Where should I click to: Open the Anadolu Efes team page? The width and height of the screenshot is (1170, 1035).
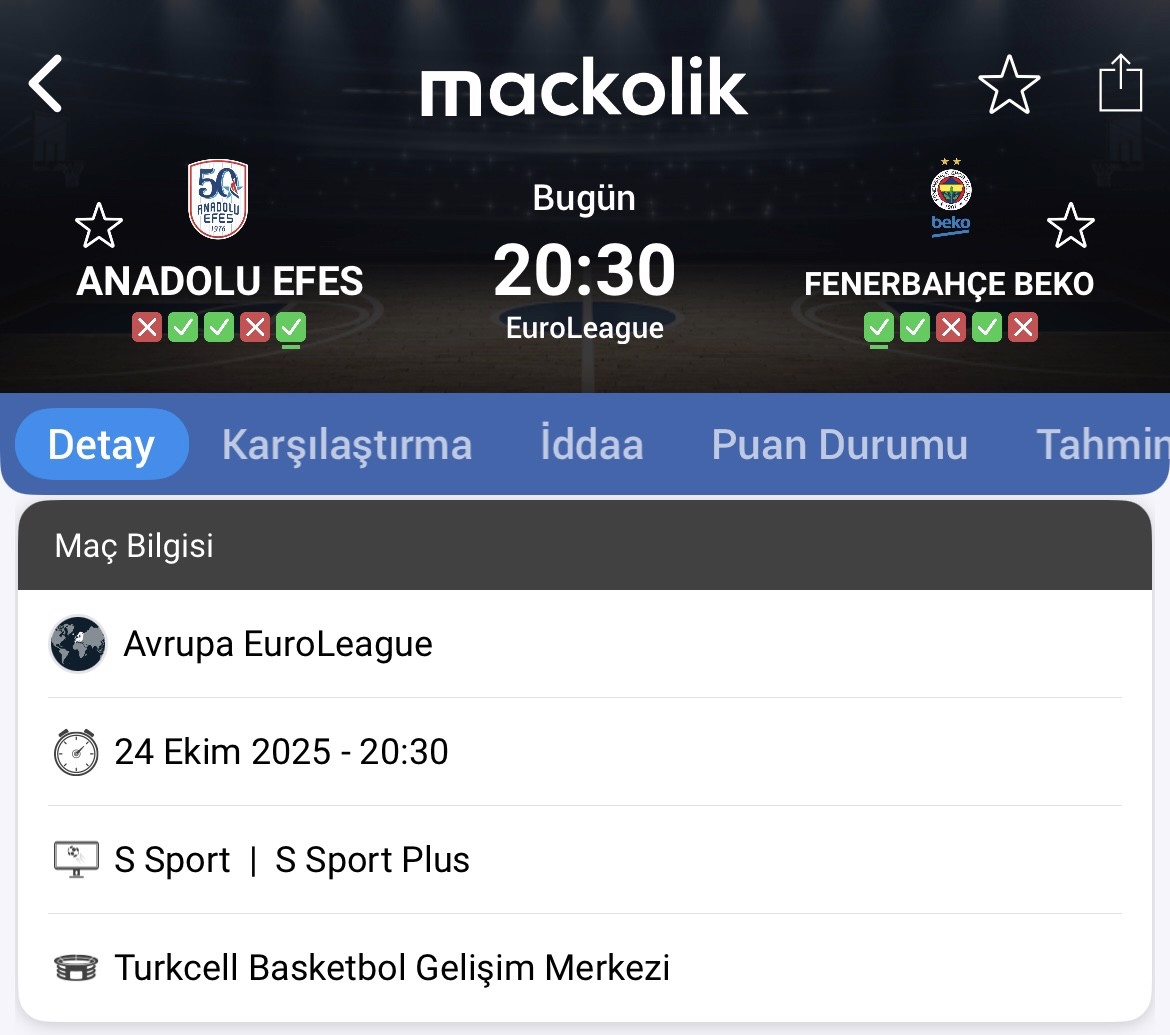[219, 201]
